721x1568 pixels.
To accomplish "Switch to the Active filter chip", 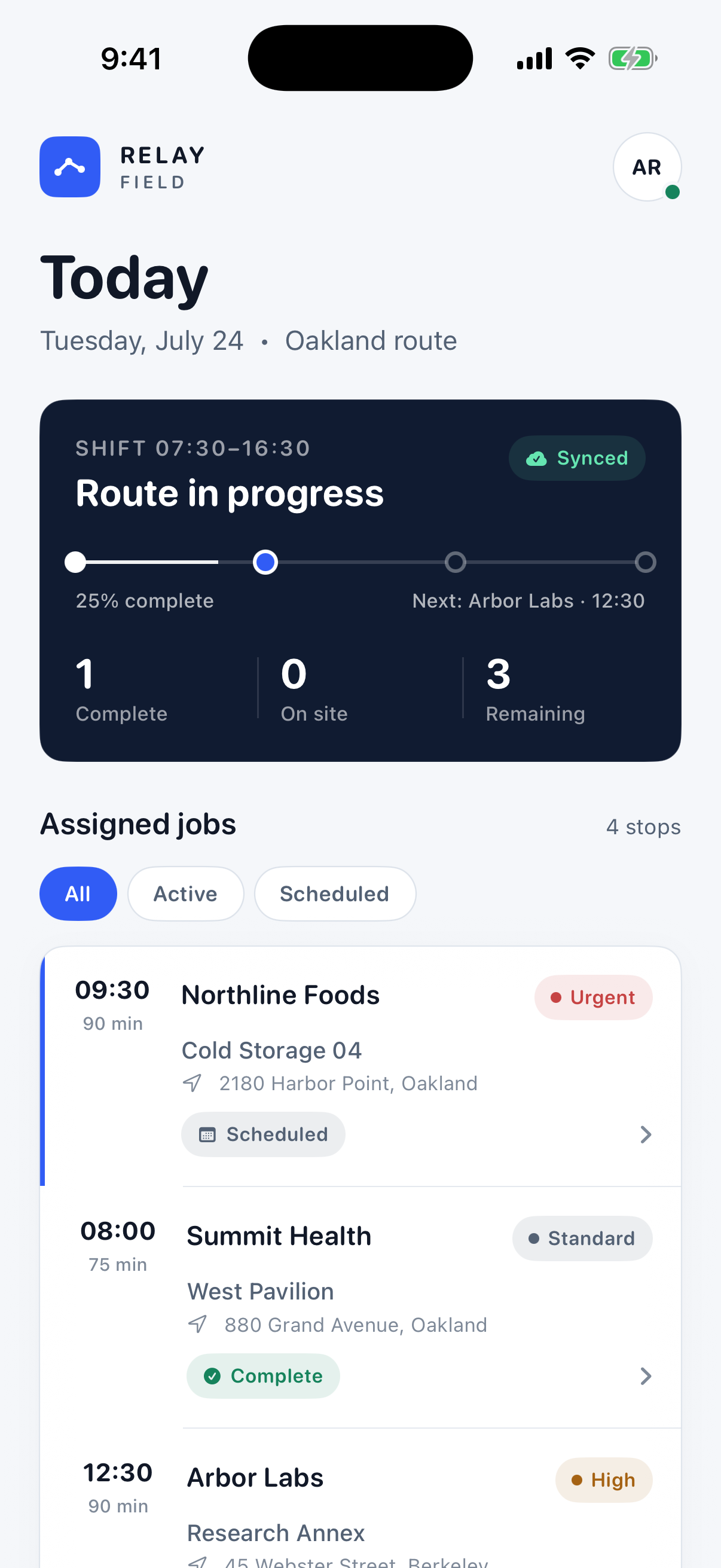I will (x=185, y=893).
